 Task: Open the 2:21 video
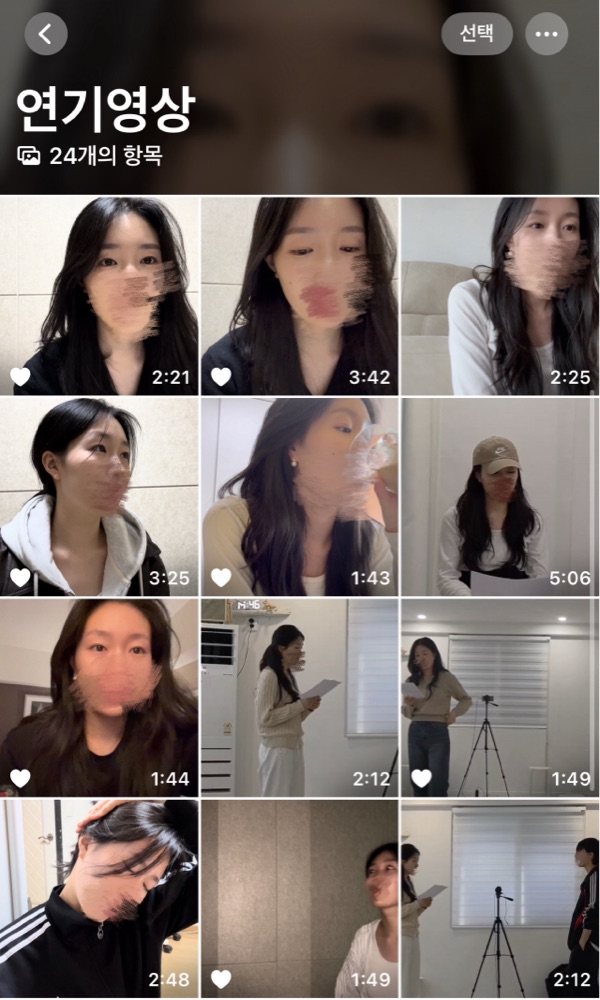(99, 296)
